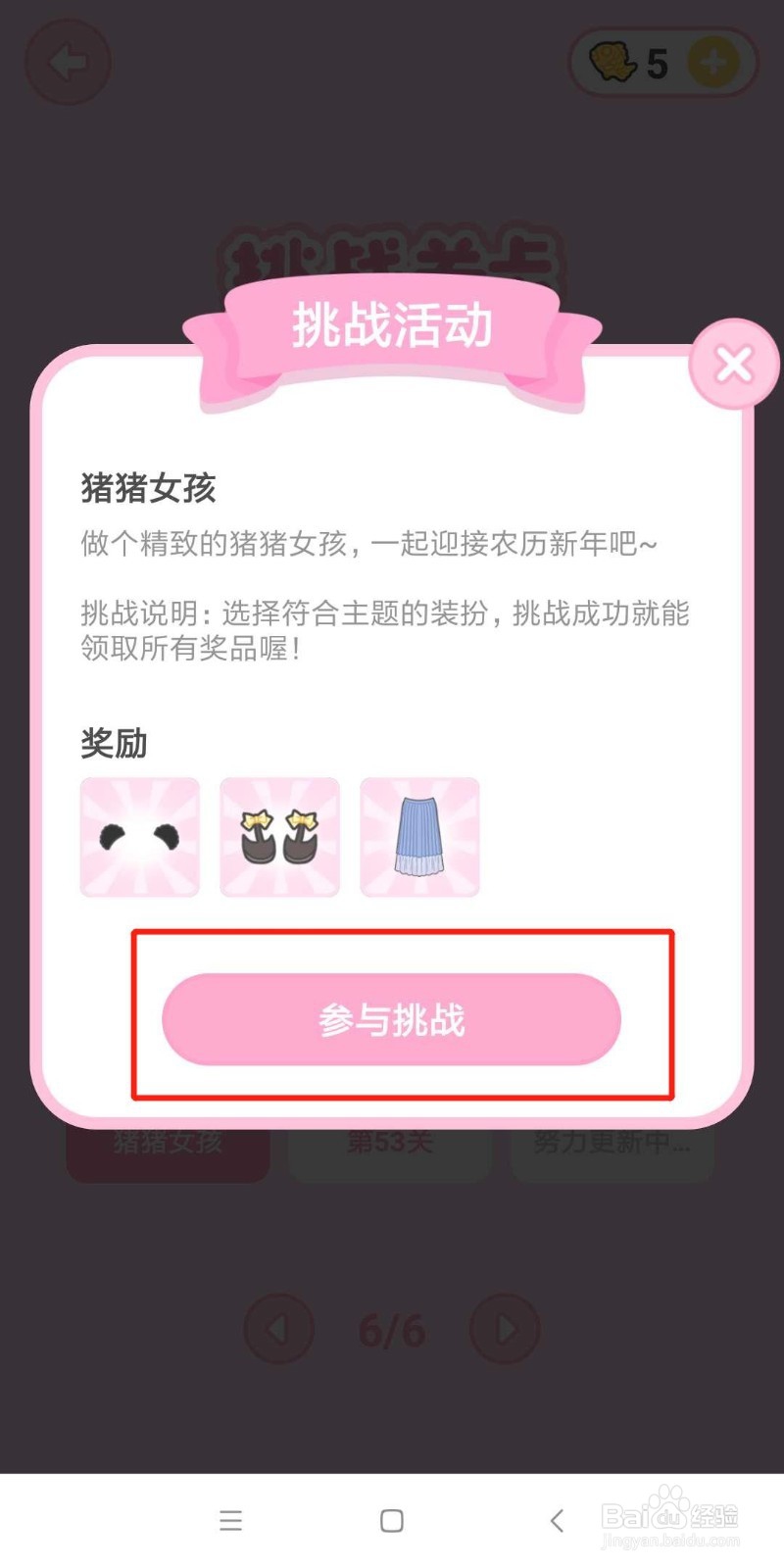Viewport: 784px width, 1568px height.
Task: Tap the Android back navigation icon
Action: pyautogui.click(x=555, y=1520)
